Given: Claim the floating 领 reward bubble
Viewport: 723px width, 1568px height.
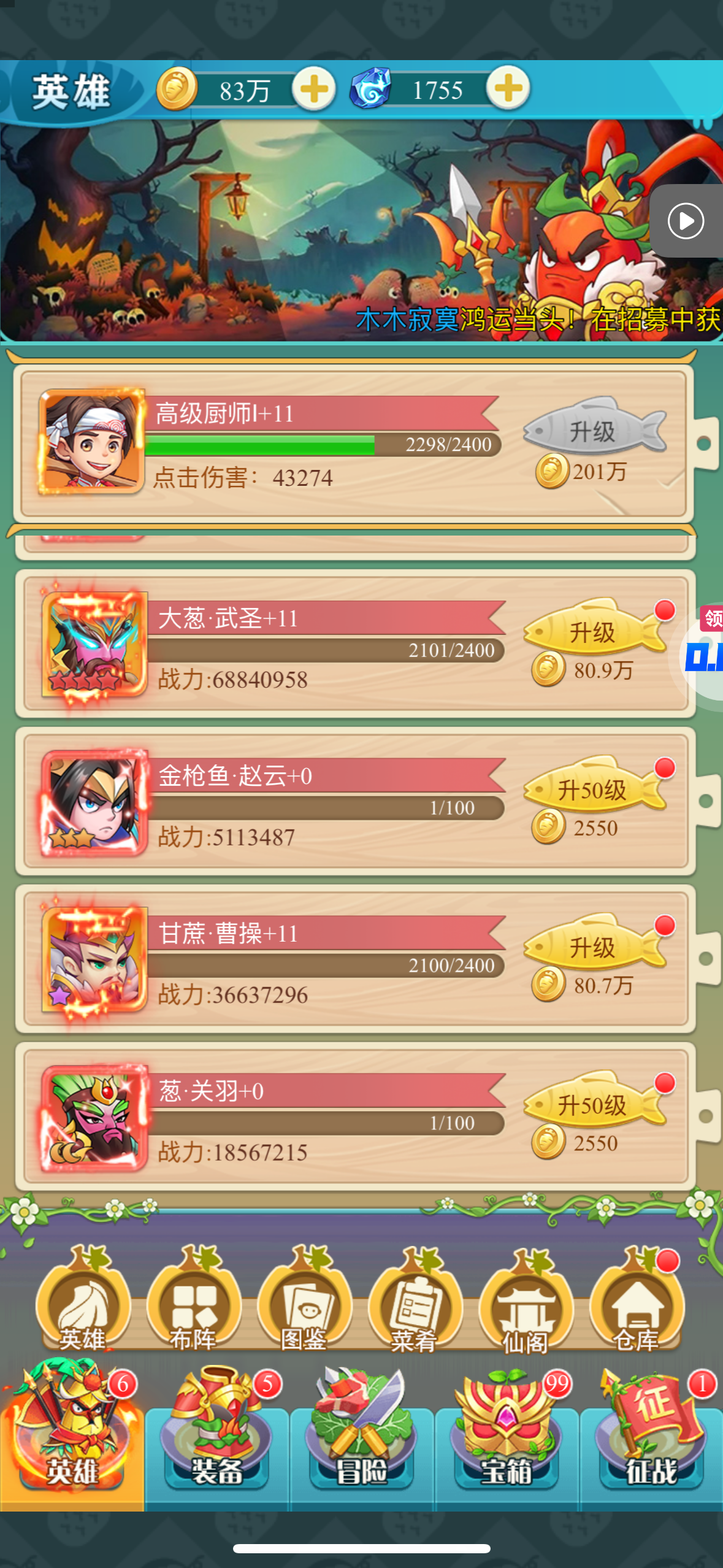Looking at the screenshot, I should 704,650.
